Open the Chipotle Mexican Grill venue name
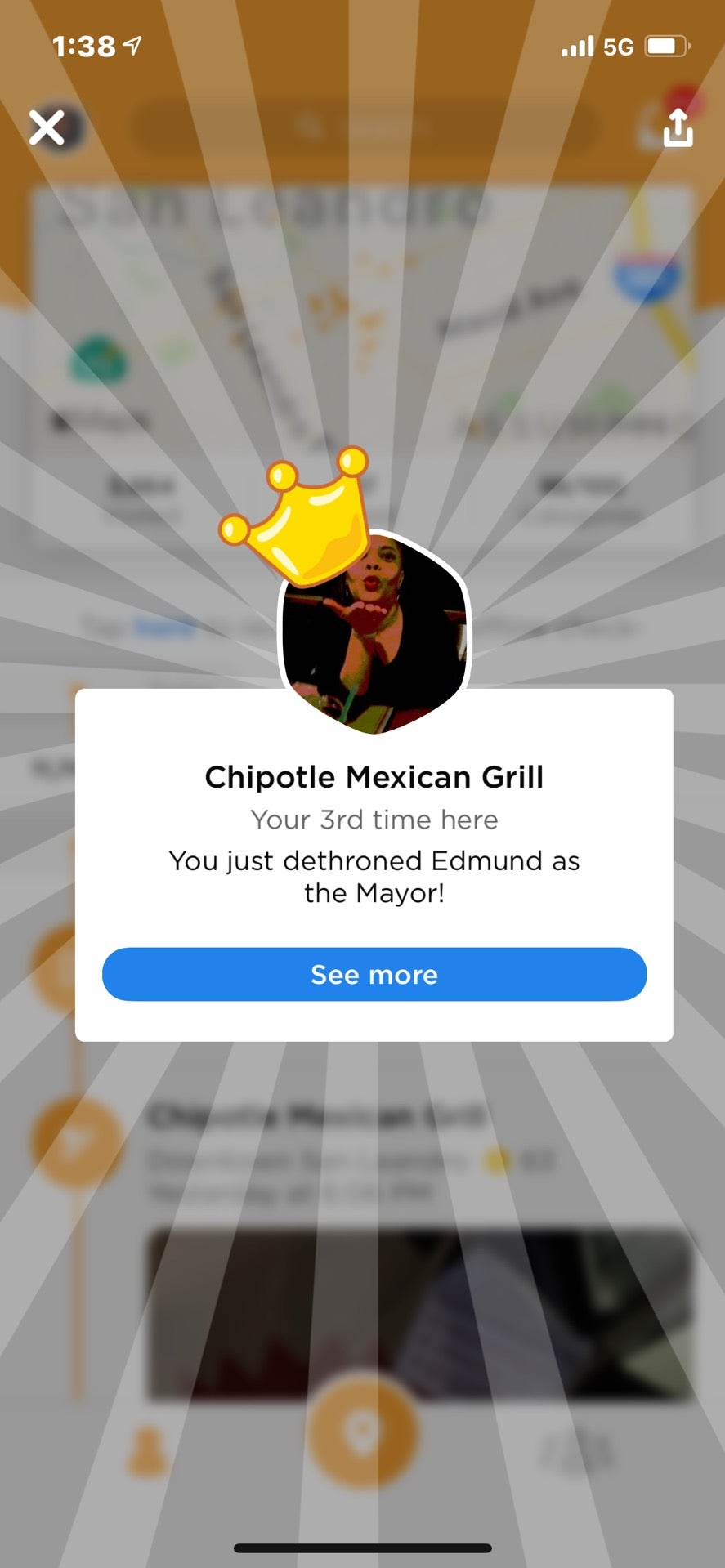This screenshot has width=725, height=1568. click(374, 777)
